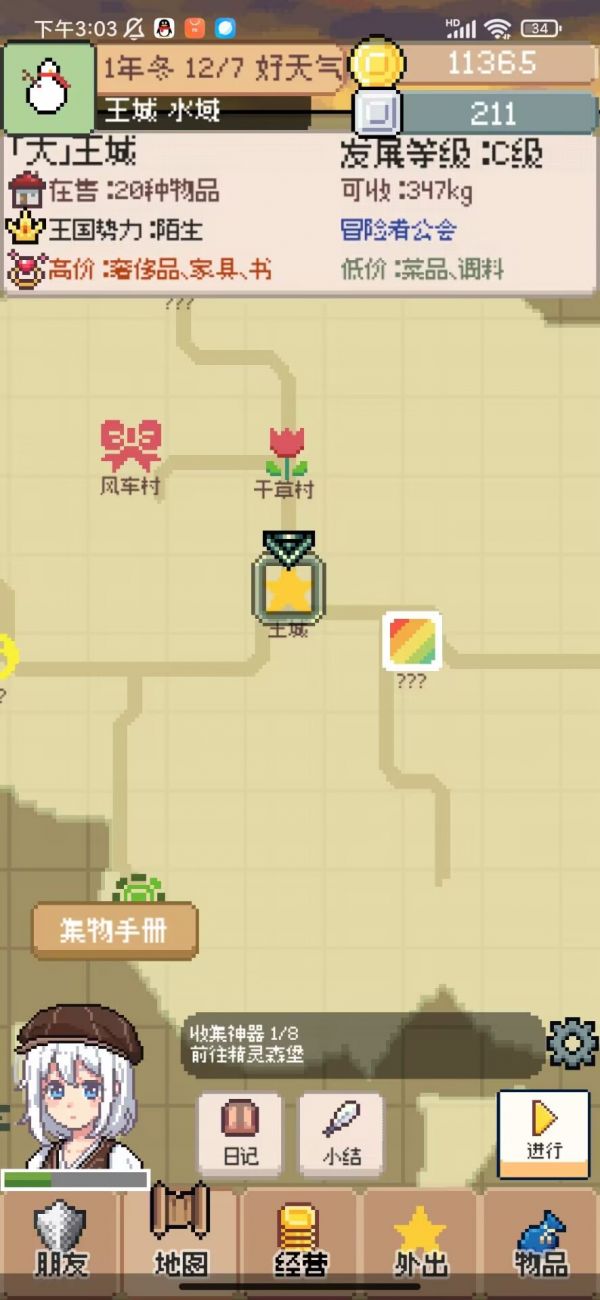The width and height of the screenshot is (600, 1300).
Task: Tap the rainbow unknown ??? location
Action: point(411,641)
